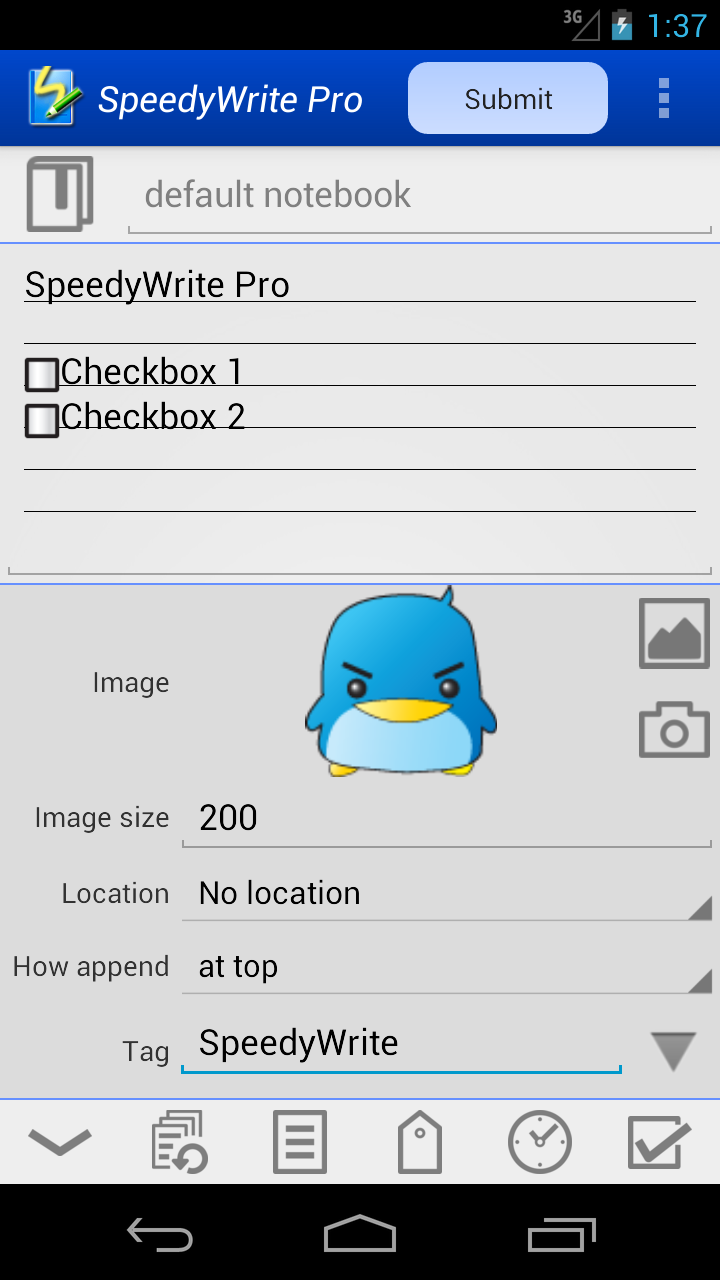Check Checkbox 2 in the note
720x1280 pixels.
(42, 420)
